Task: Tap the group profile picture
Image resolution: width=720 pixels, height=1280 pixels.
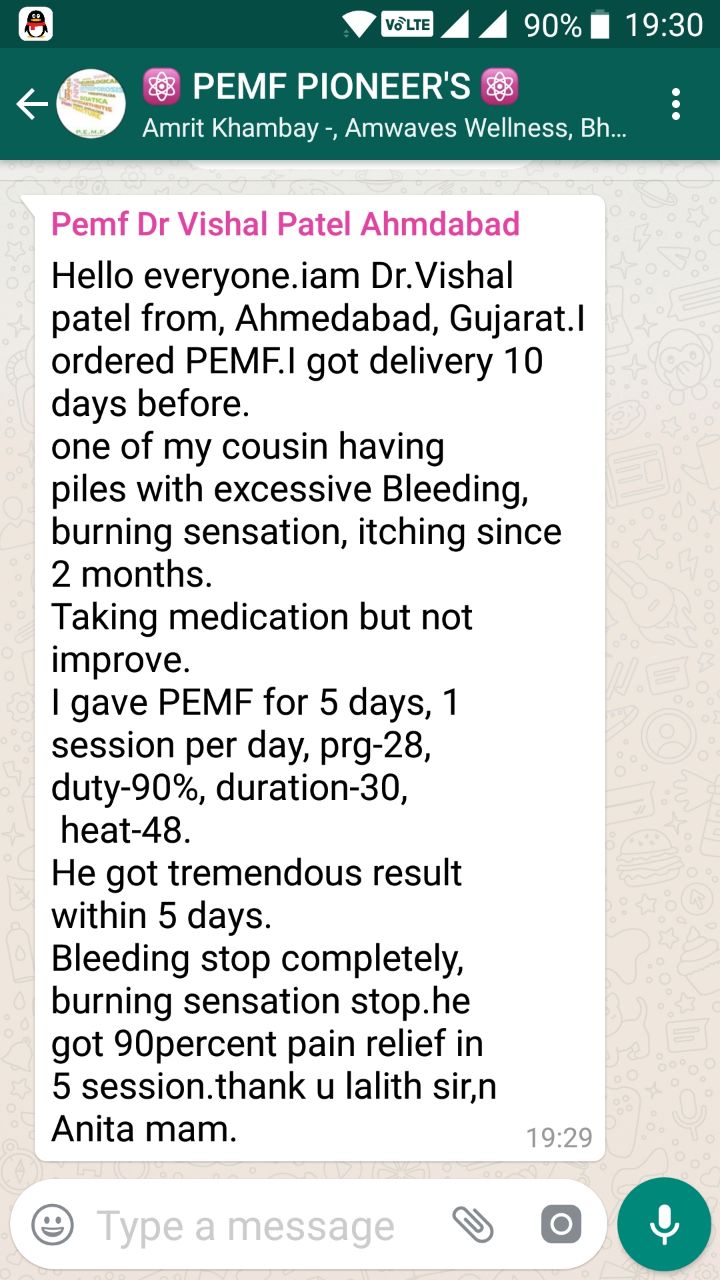Action: click(91, 104)
